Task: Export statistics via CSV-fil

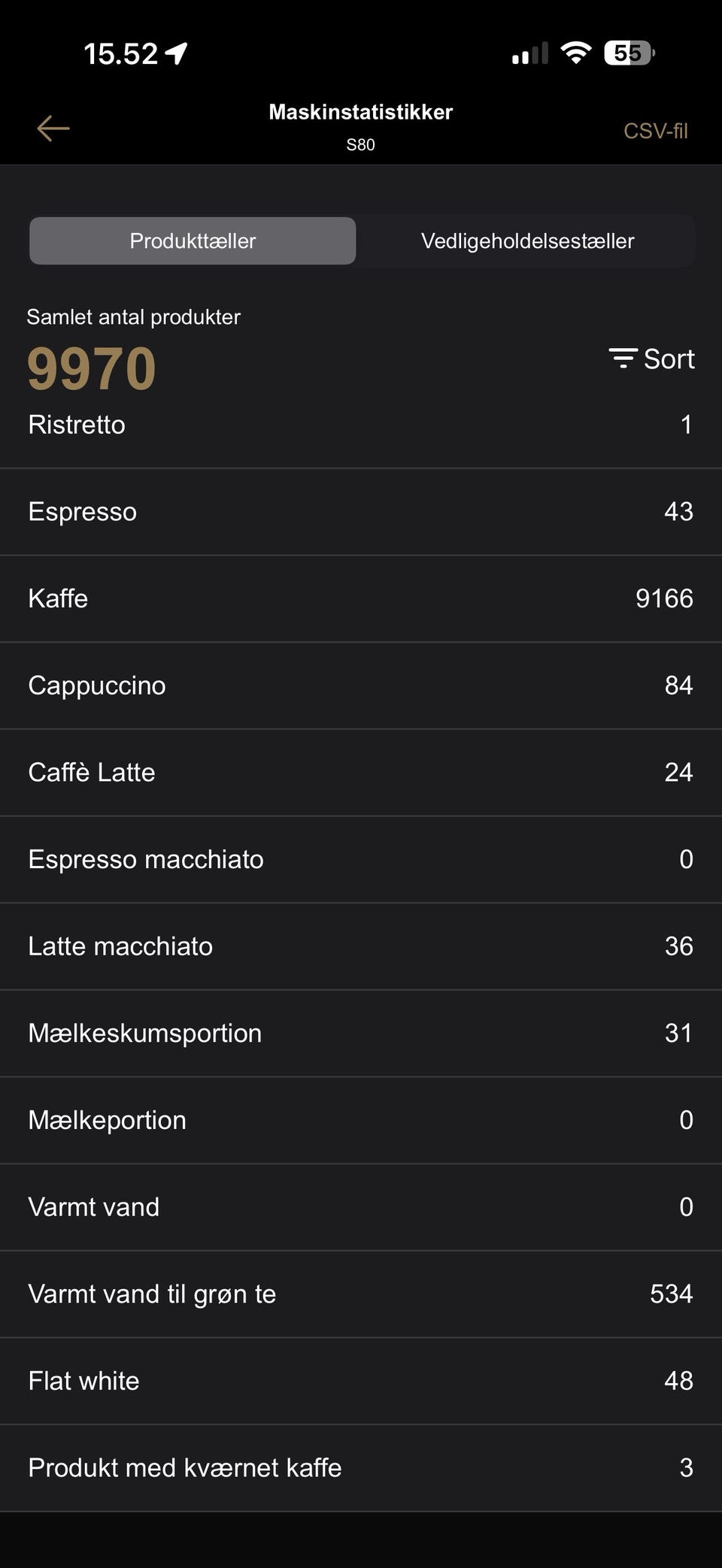Action: 655,131
